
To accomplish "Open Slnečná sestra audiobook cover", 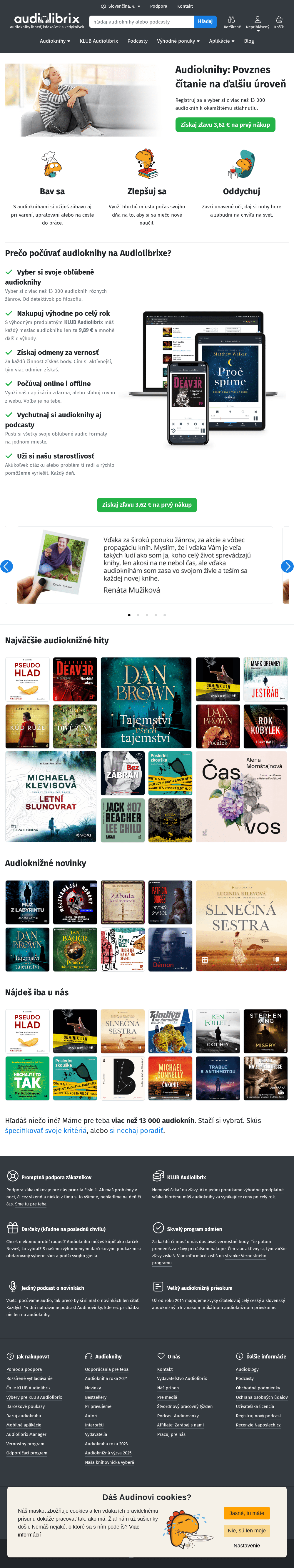I will 241,925.
